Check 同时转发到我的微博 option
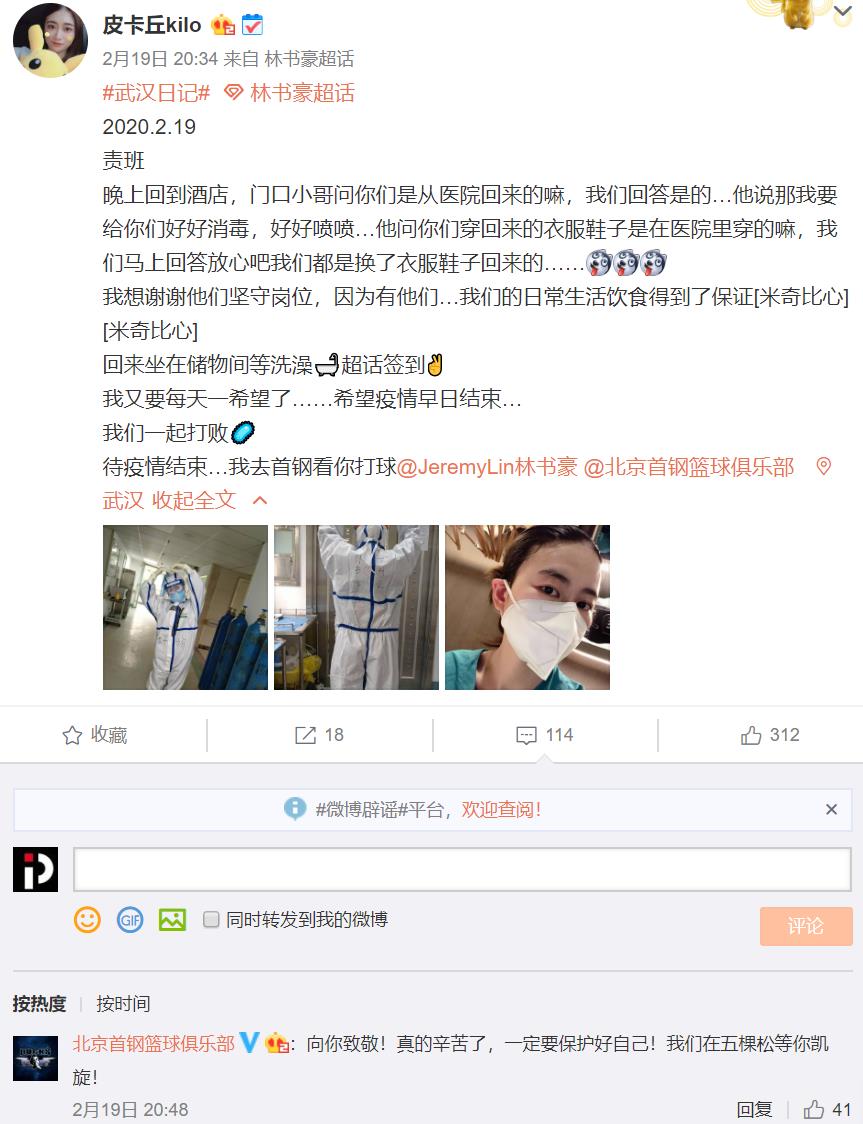This screenshot has width=863, height=1124. (x=211, y=920)
